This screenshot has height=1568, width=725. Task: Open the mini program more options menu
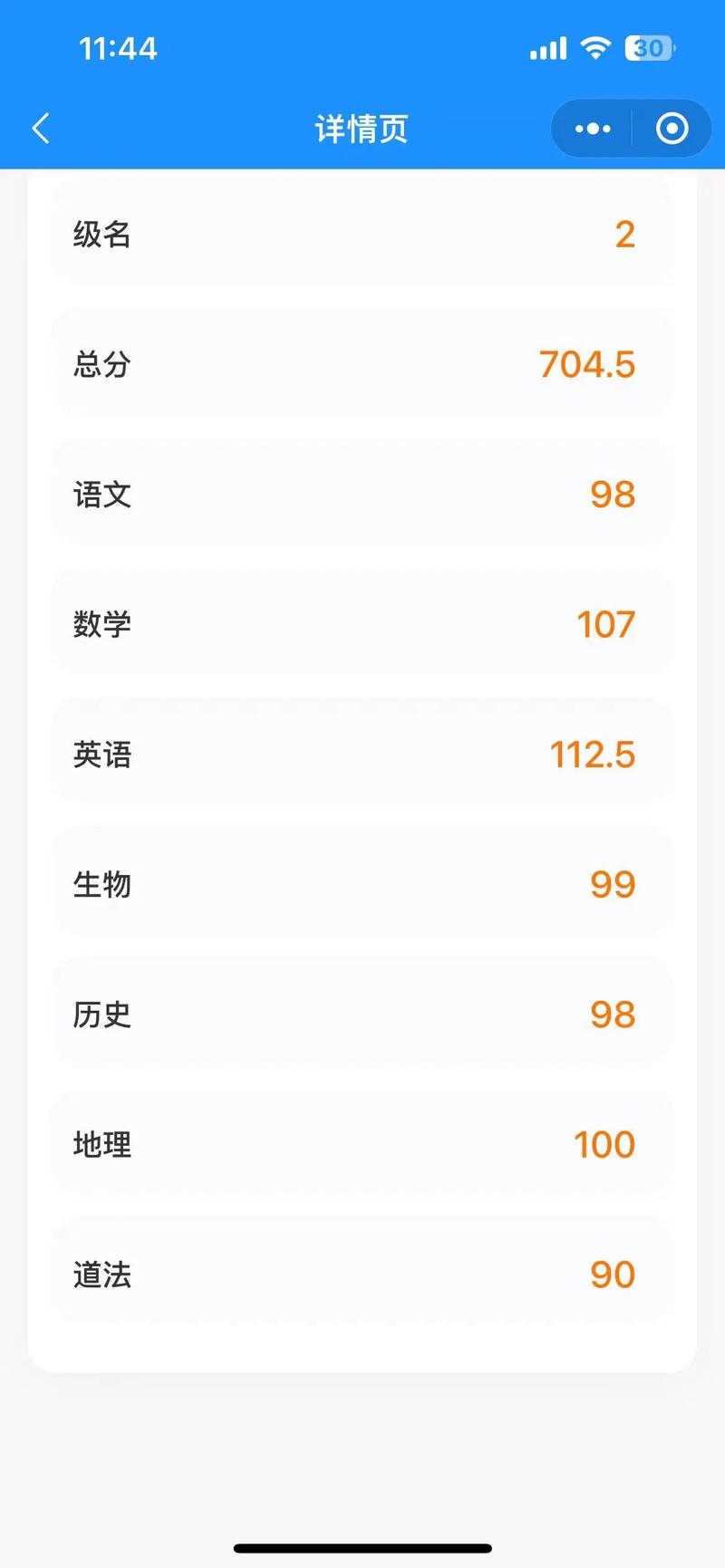click(x=593, y=129)
